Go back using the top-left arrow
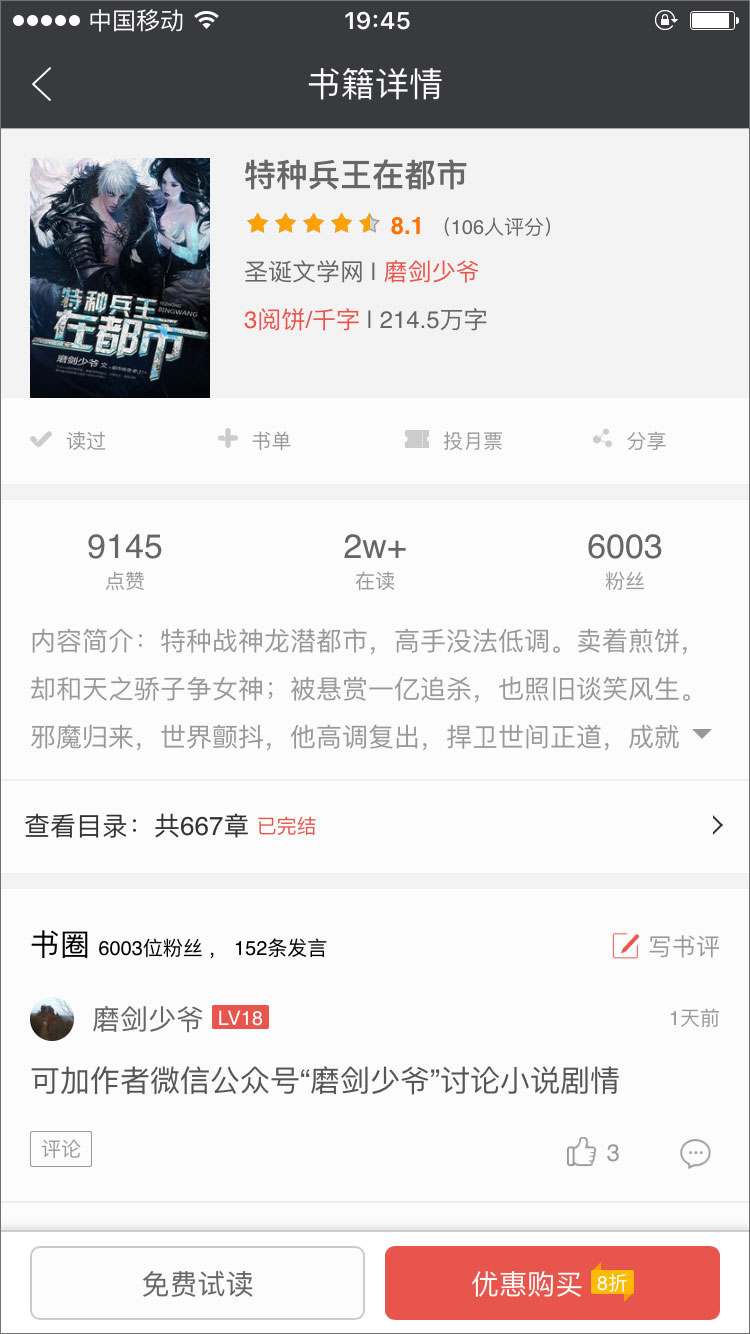Screen dimensions: 750x1334 pyautogui.click(x=41, y=85)
